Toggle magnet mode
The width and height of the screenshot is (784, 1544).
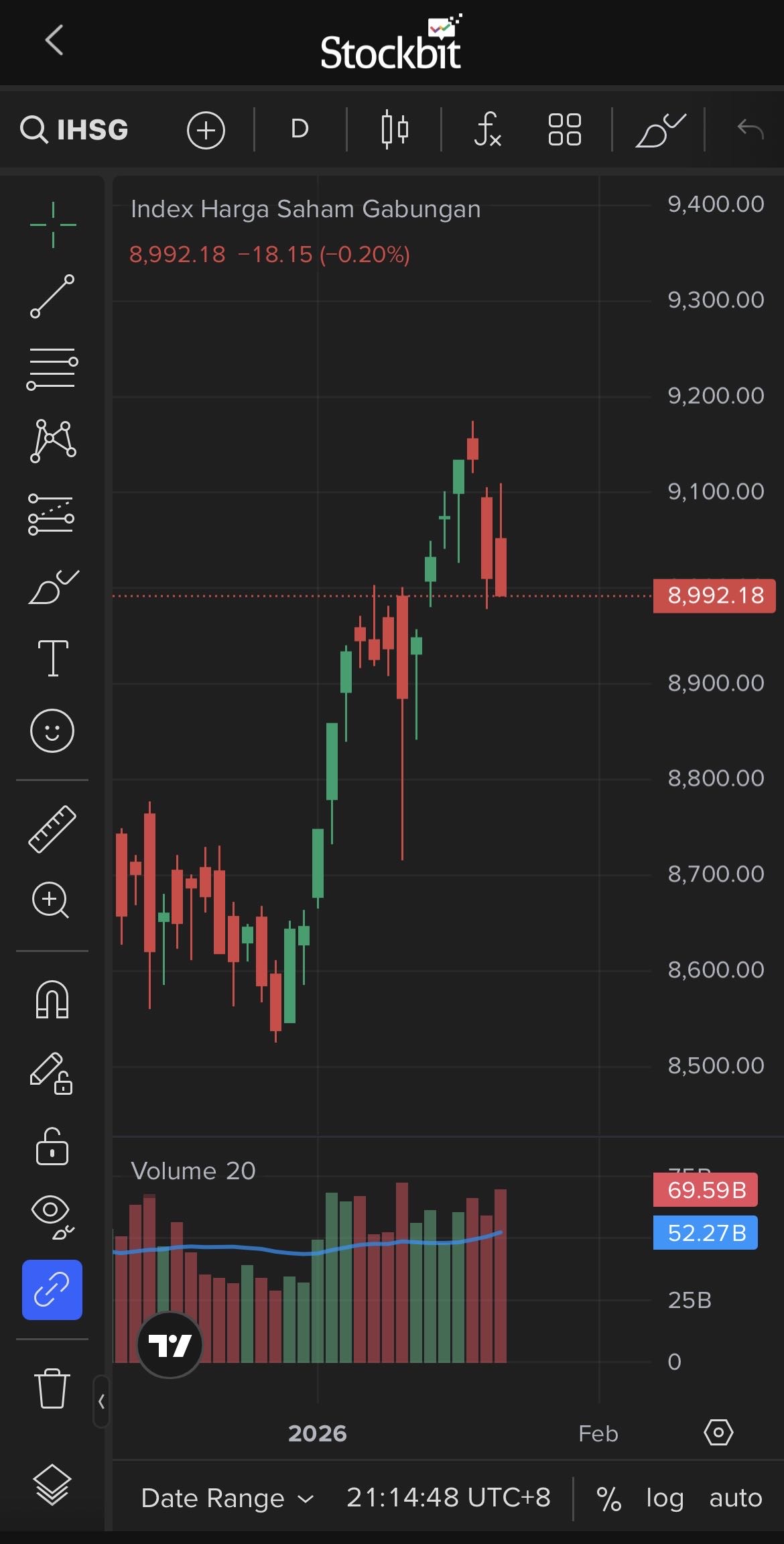point(52,1000)
